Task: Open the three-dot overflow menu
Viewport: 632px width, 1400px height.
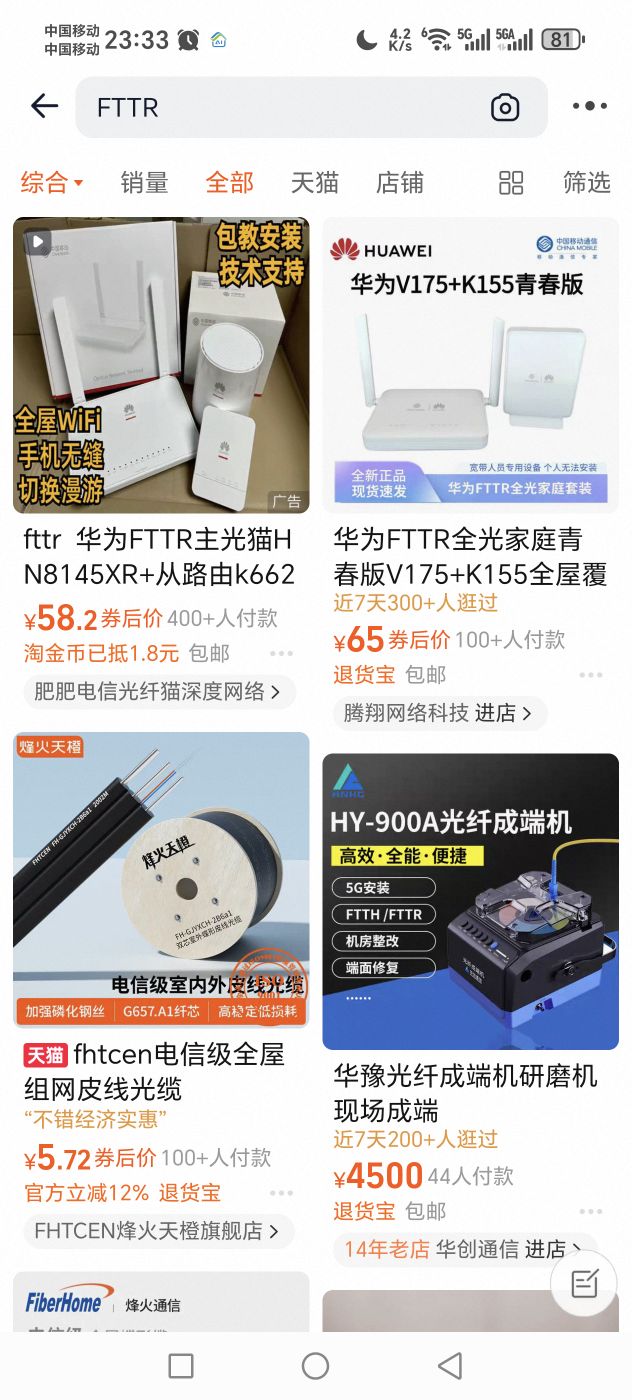Action: click(x=589, y=106)
